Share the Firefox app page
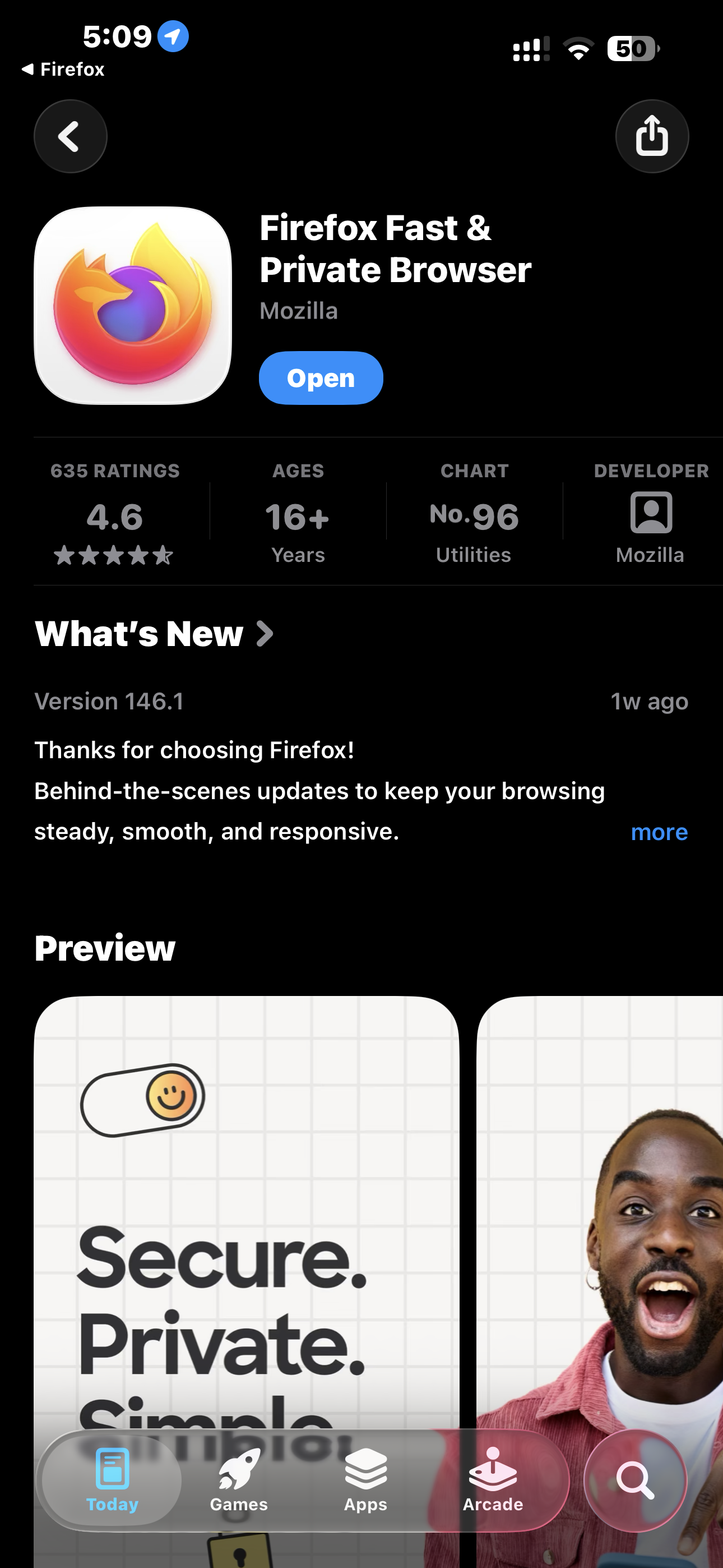 point(652,136)
